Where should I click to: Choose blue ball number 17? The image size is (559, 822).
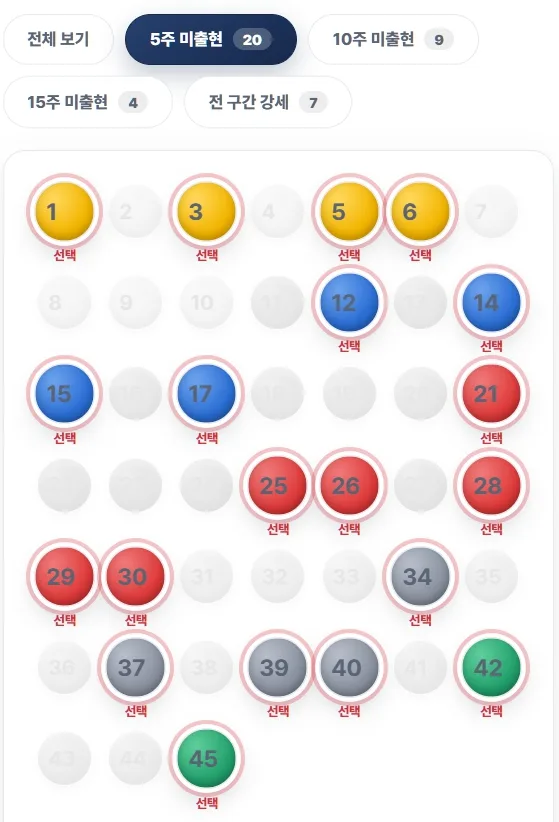tap(207, 394)
